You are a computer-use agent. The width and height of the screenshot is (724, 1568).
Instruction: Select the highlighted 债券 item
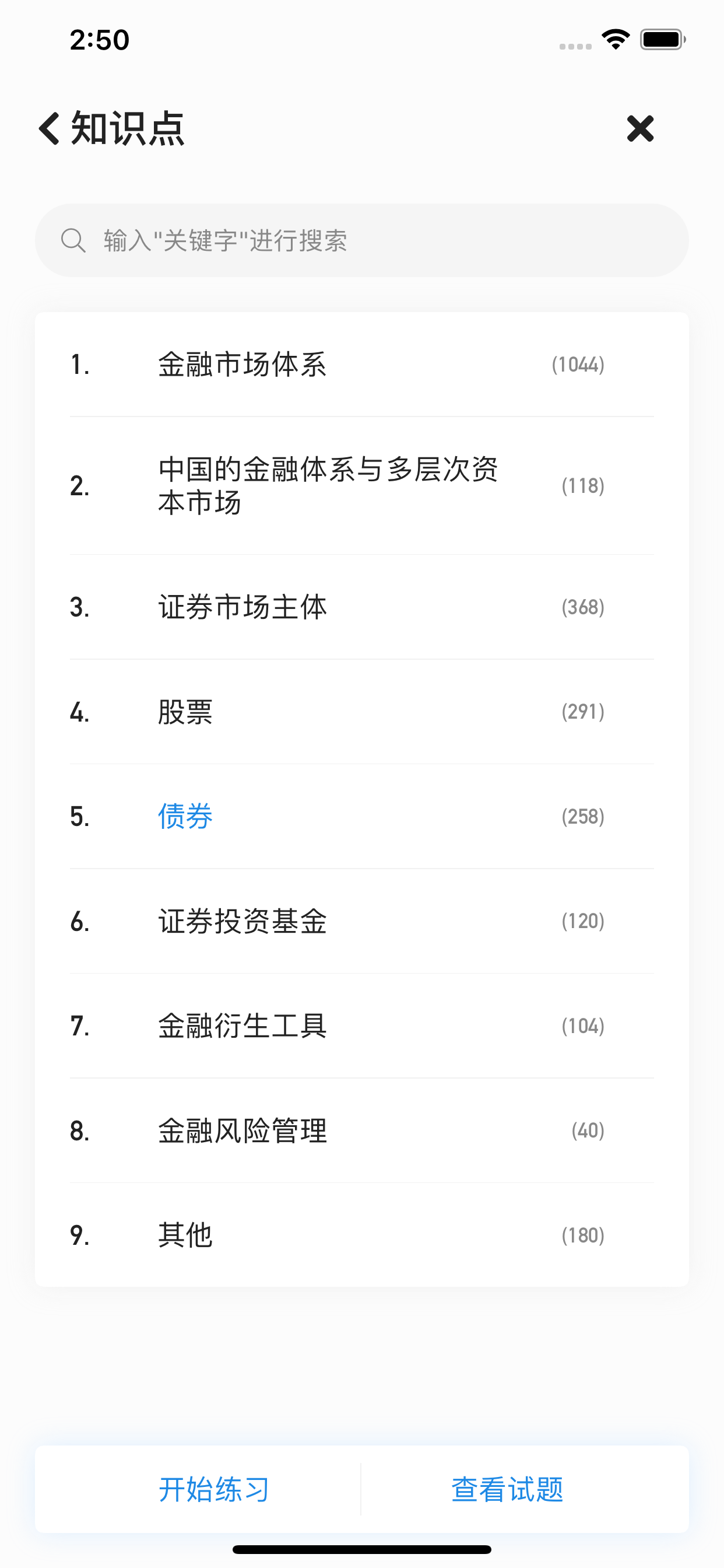(x=184, y=817)
